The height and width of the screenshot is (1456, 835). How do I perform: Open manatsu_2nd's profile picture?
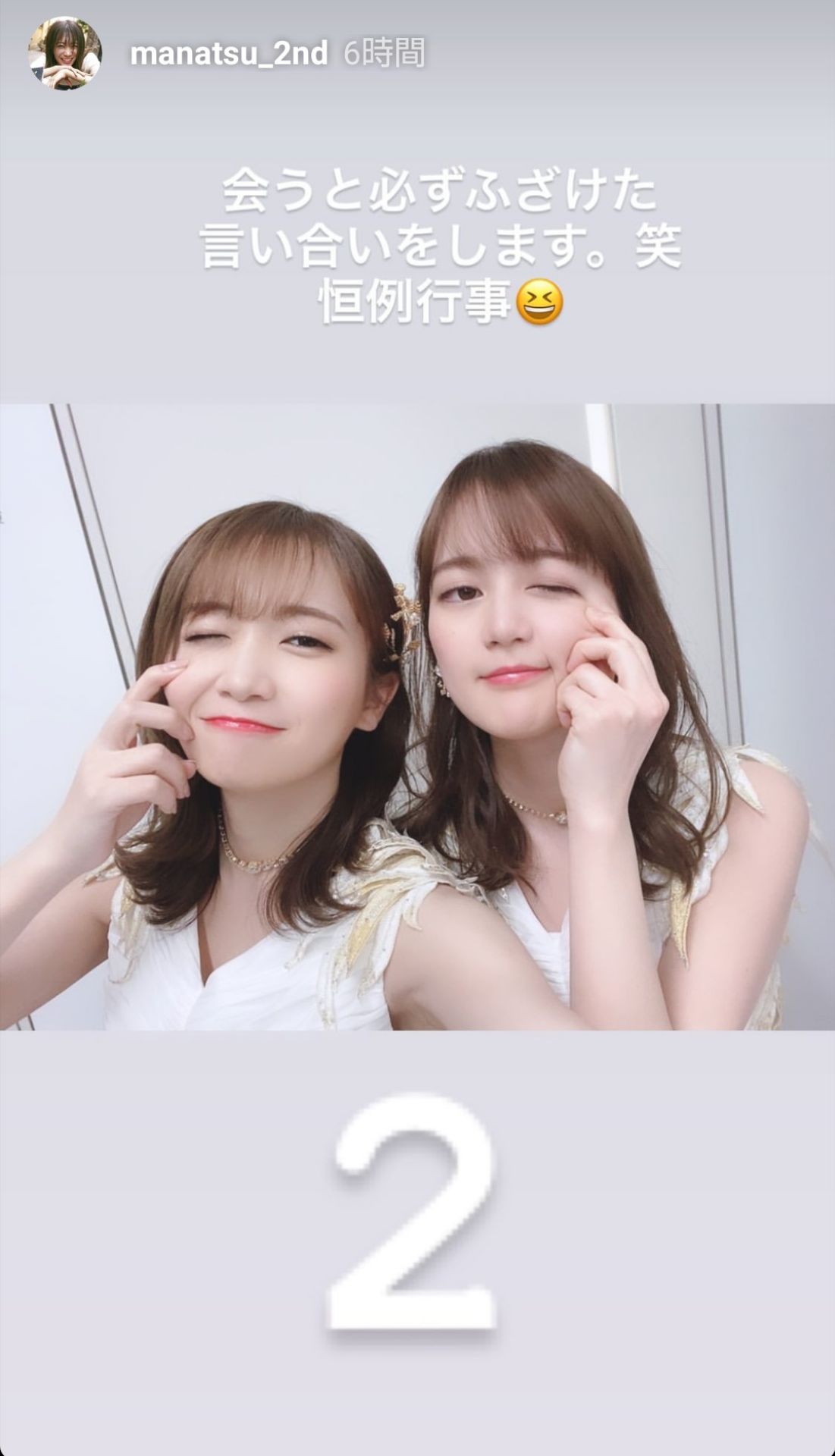tap(64, 55)
